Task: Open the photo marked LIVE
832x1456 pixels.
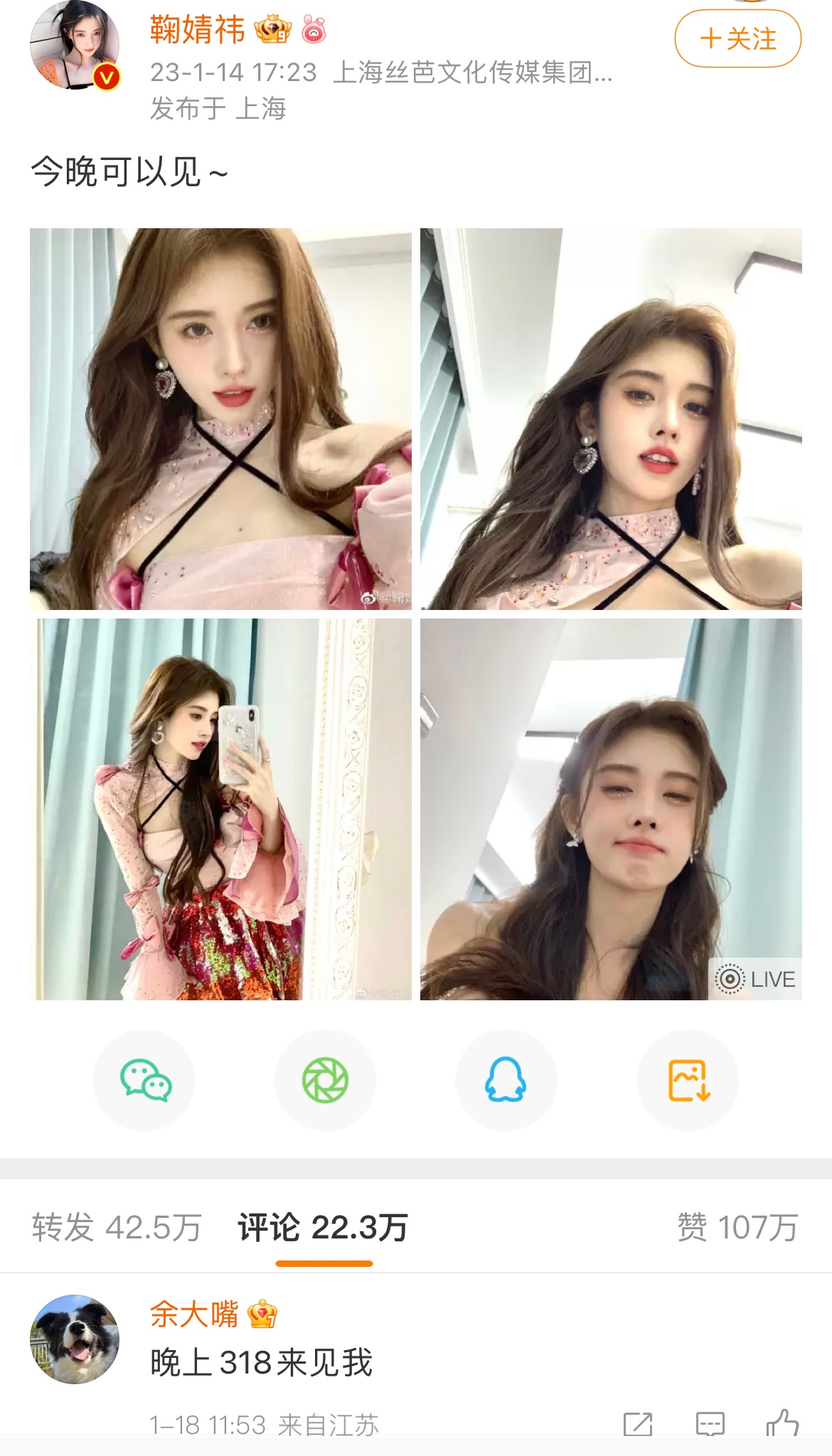Action: pos(611,809)
